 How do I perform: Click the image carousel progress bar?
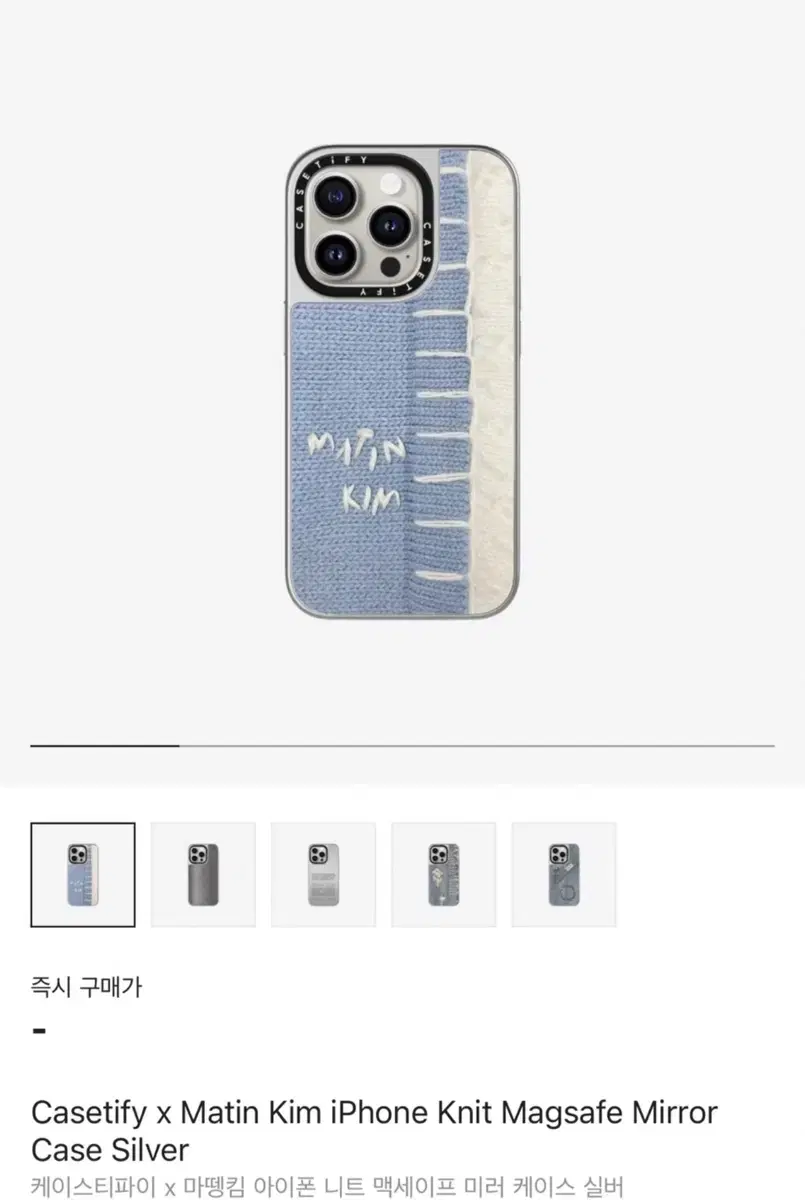(x=402, y=744)
